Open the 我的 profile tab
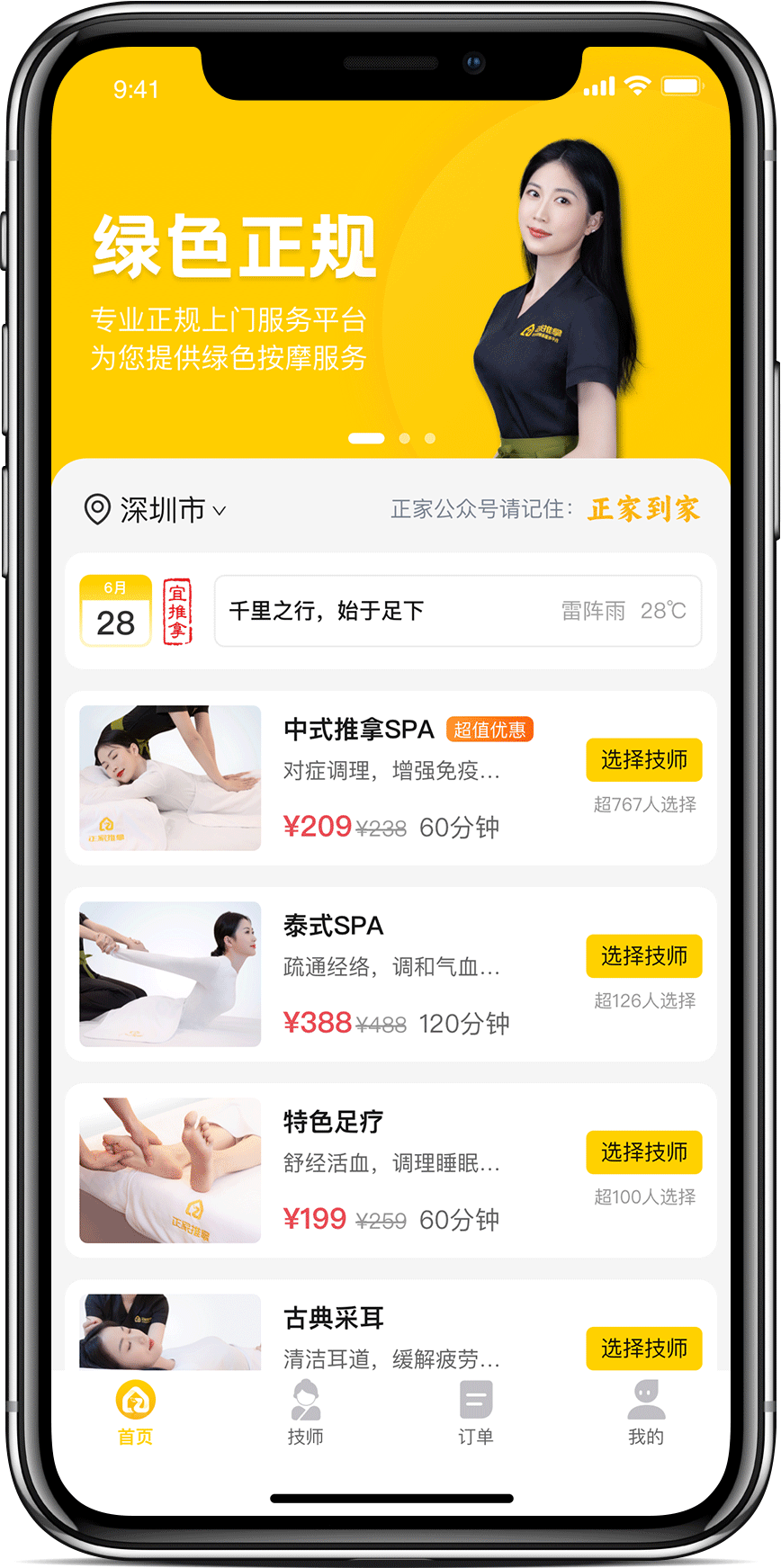 (645, 1413)
